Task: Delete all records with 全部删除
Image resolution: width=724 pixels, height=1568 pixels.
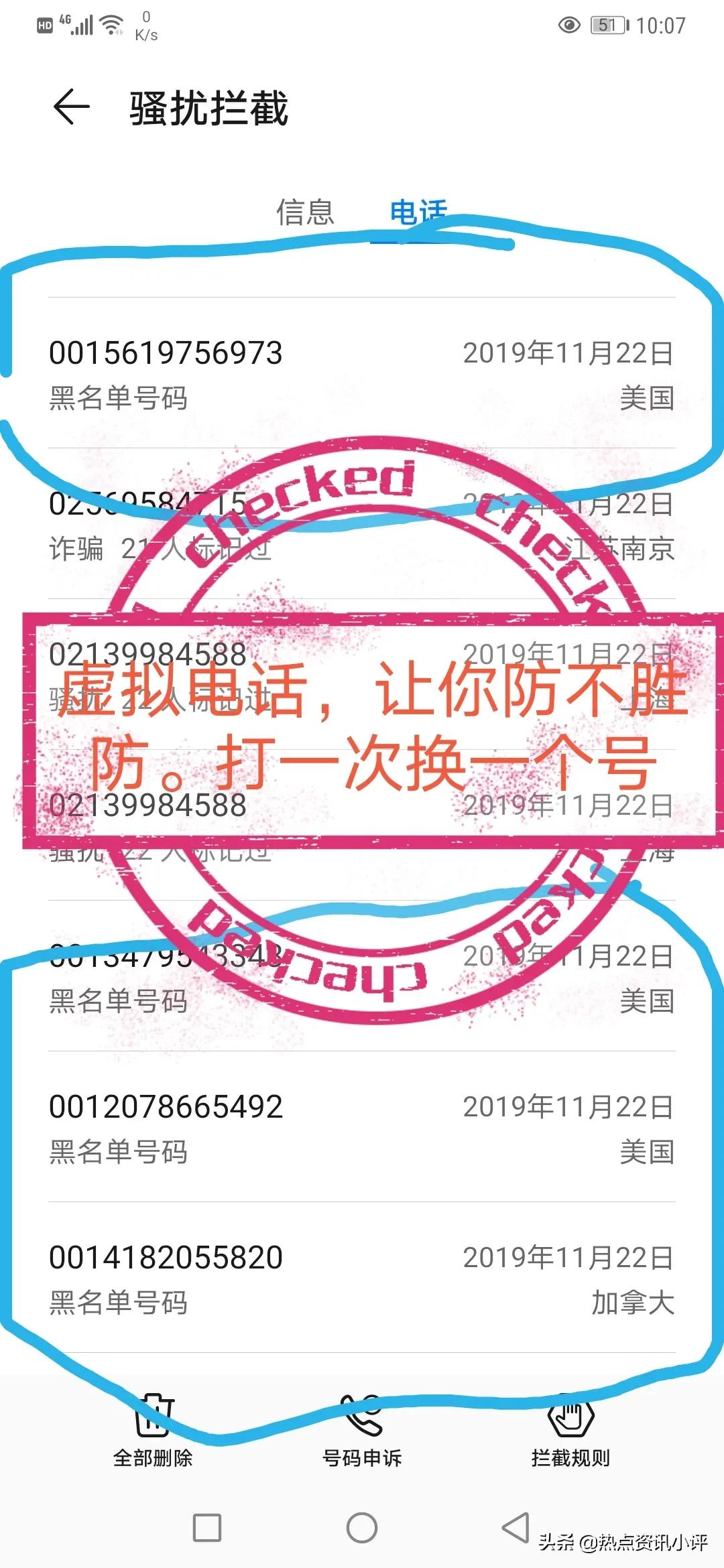Action: [154, 1429]
